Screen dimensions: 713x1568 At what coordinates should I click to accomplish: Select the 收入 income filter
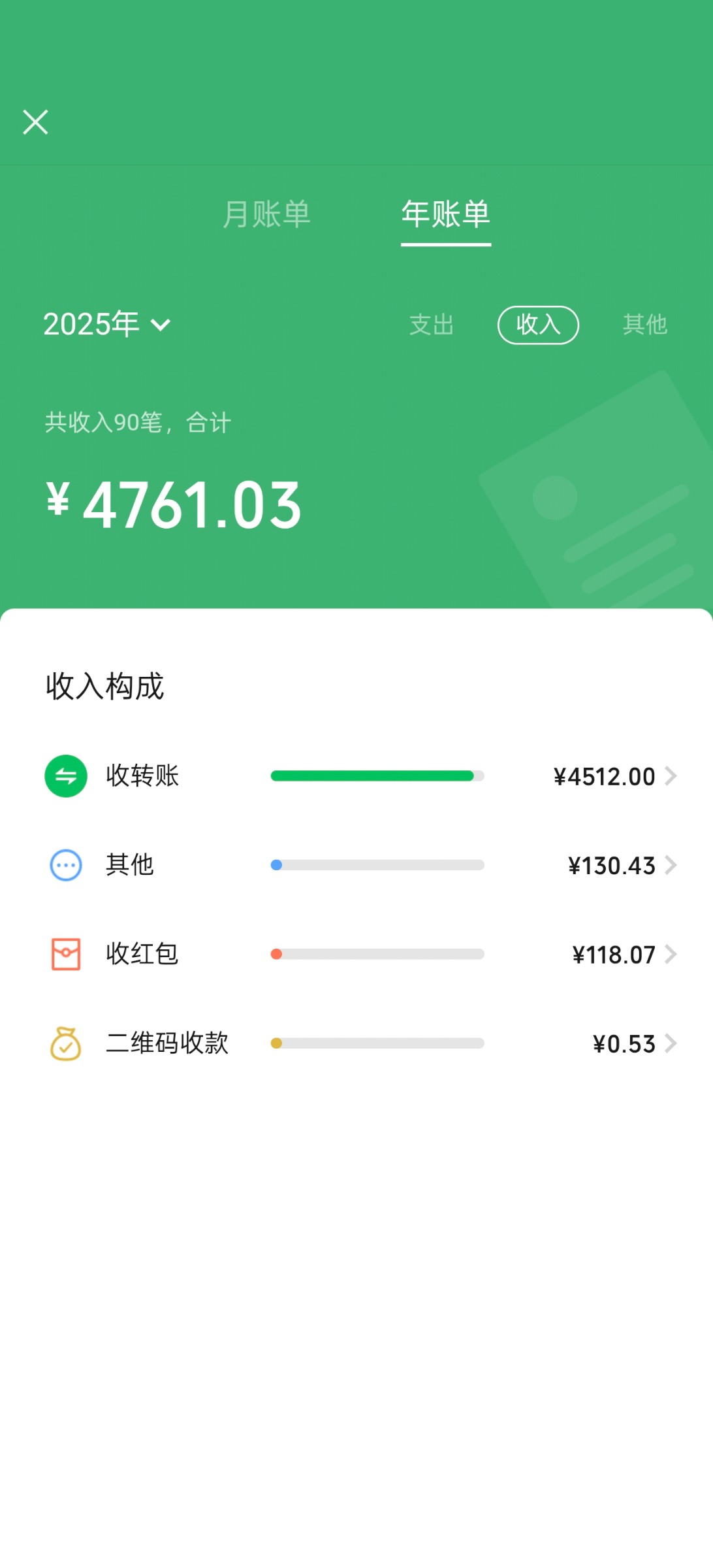[x=538, y=325]
